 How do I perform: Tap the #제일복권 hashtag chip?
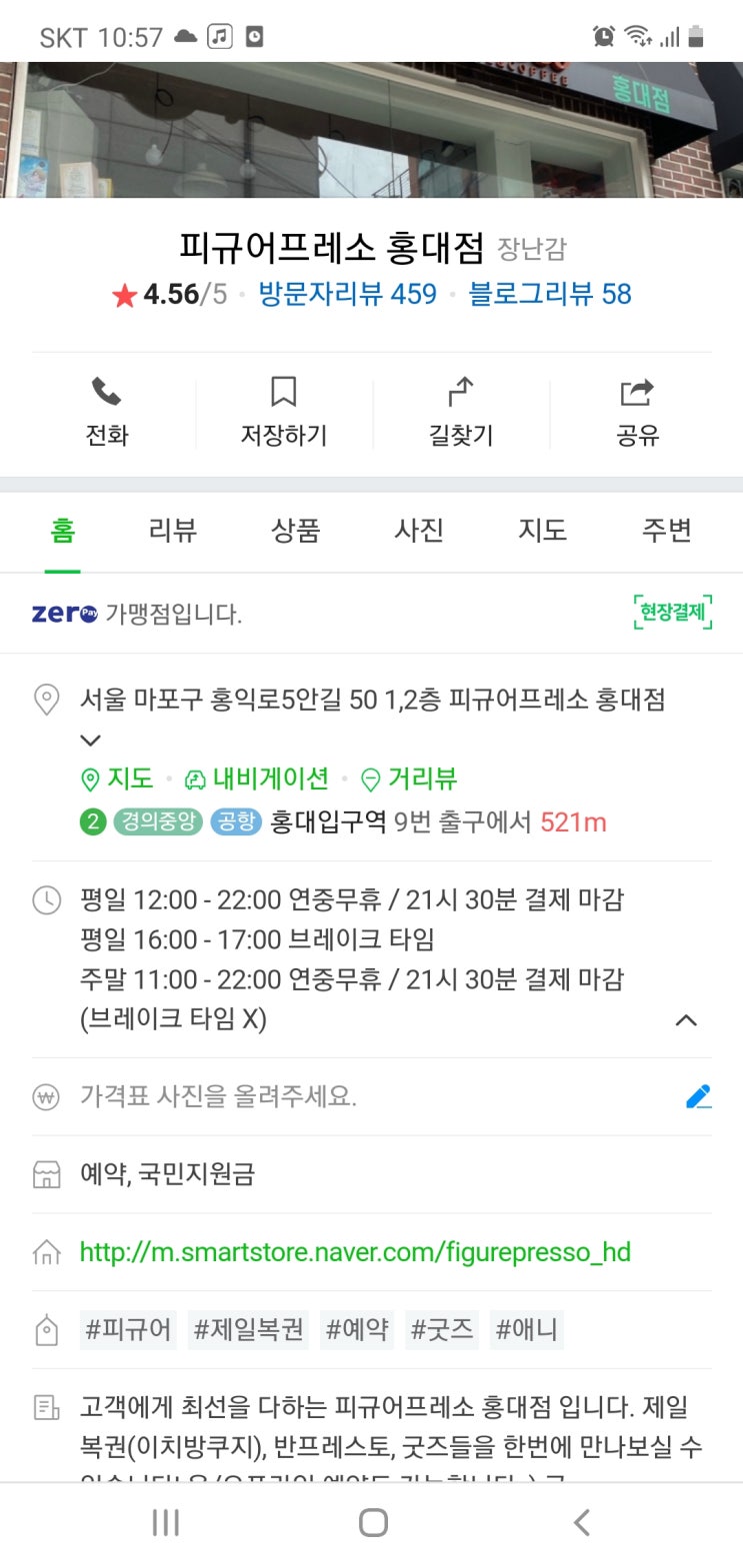tap(248, 1330)
